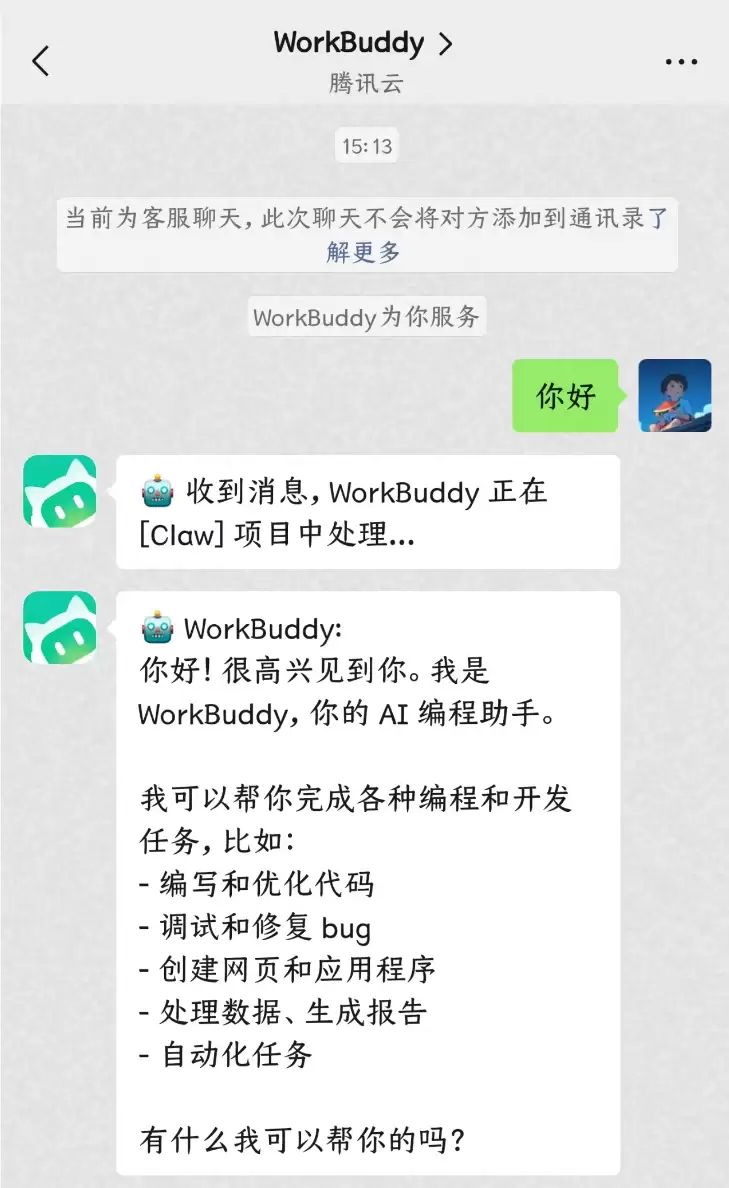Go back using the top-left arrow
The image size is (729, 1188).
(x=40, y=61)
